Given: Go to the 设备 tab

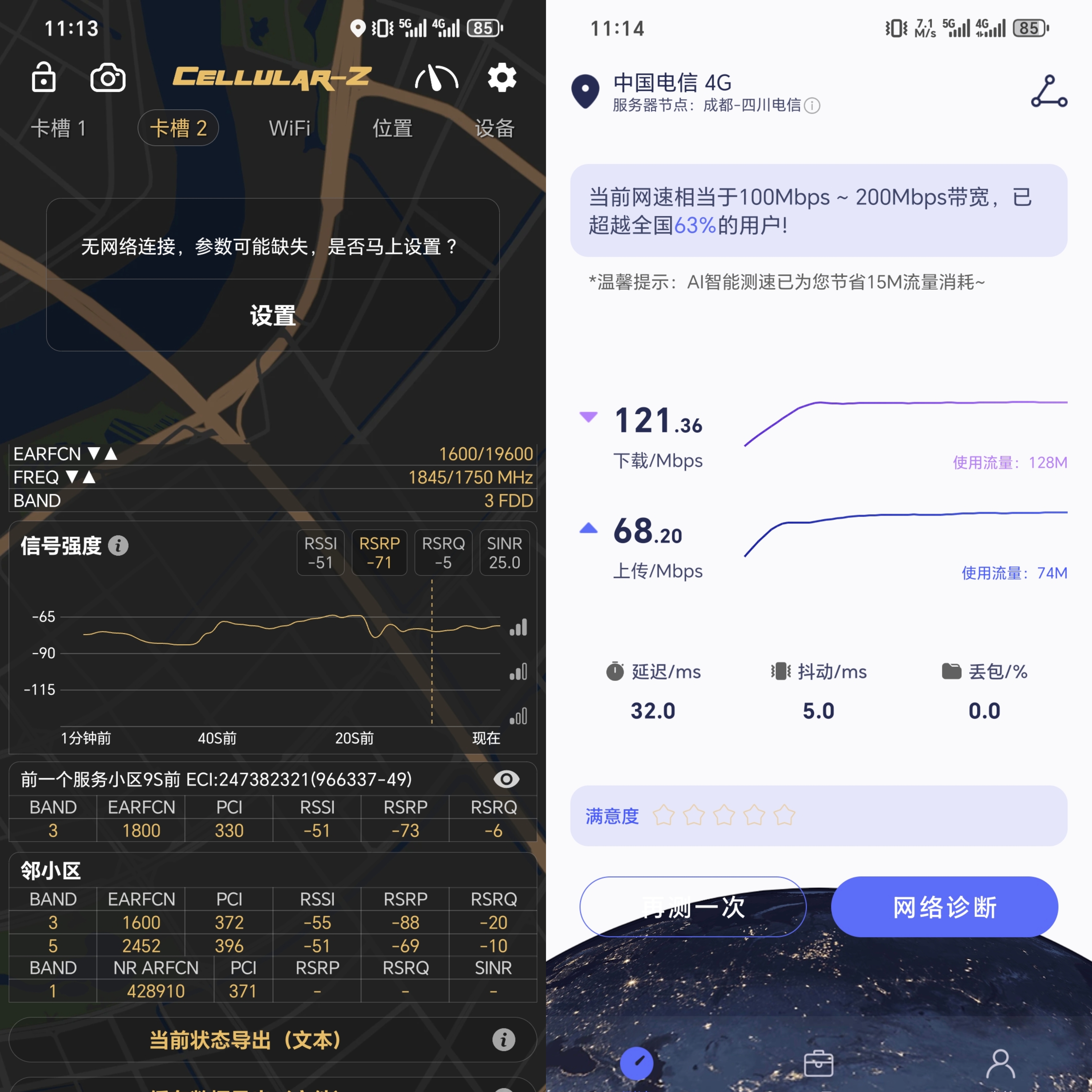Looking at the screenshot, I should coord(495,128).
